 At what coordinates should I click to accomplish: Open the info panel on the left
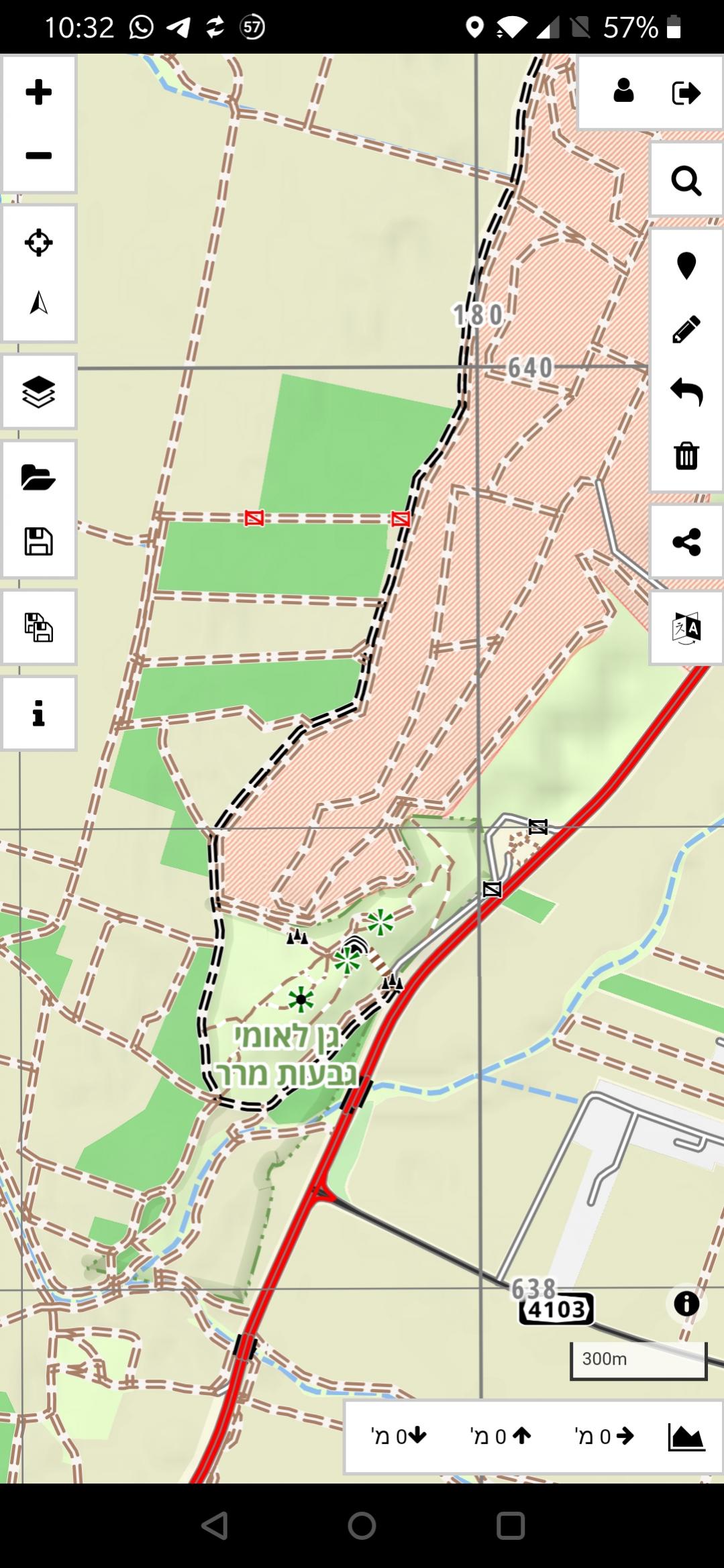pos(39,714)
